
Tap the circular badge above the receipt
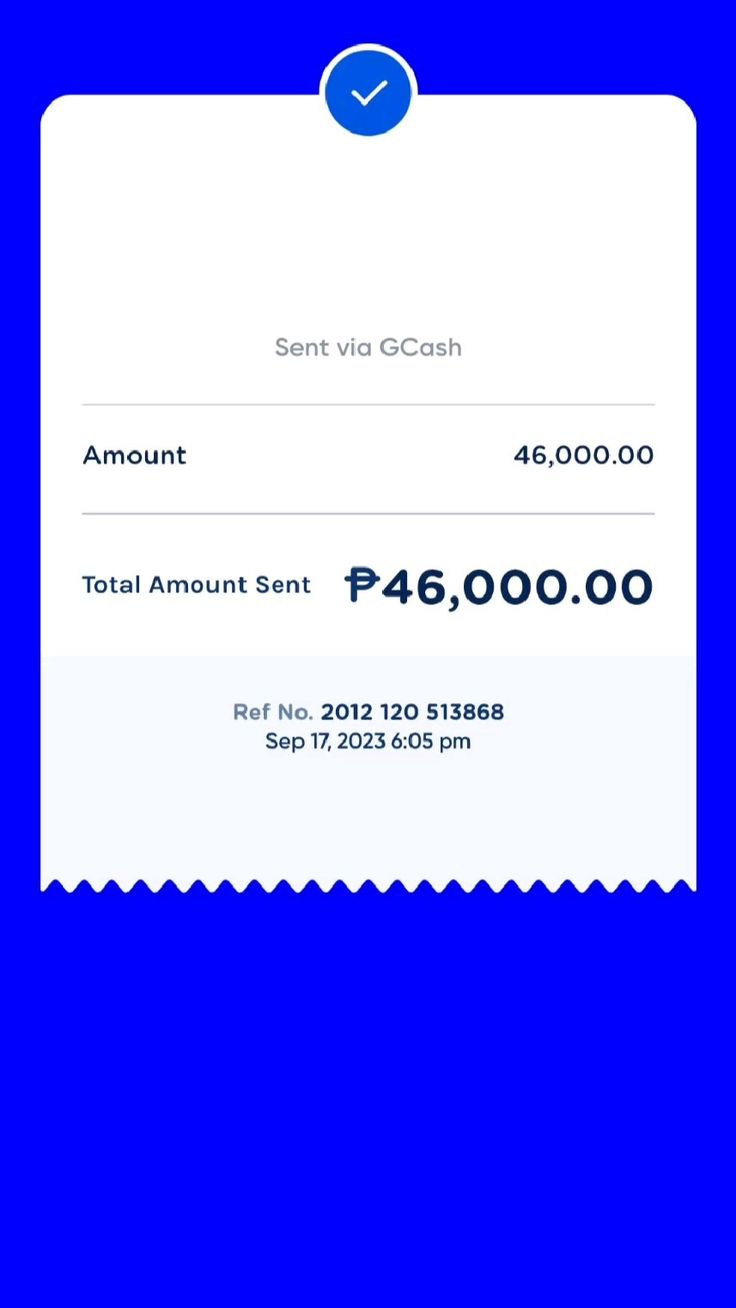(367, 90)
